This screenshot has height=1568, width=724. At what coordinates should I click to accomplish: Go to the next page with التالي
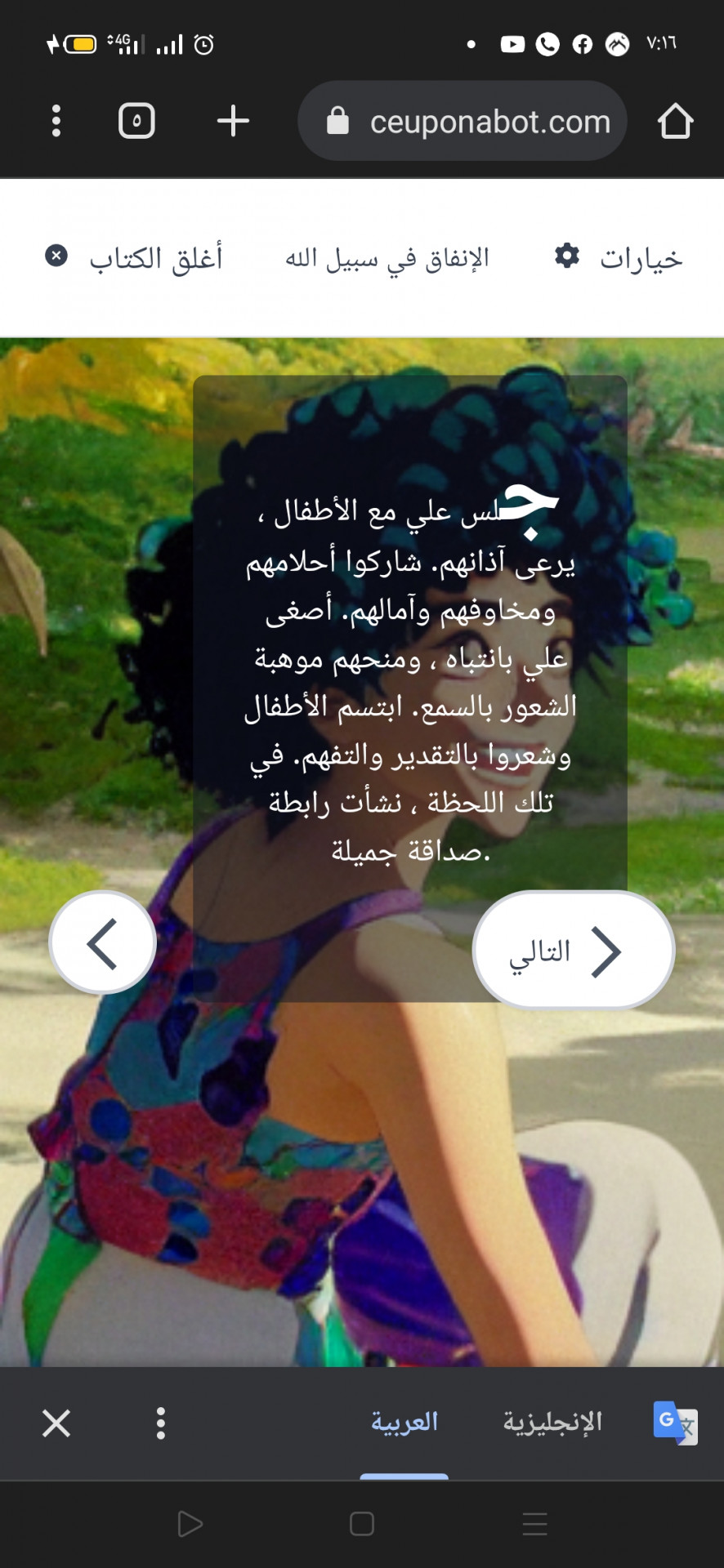pos(573,951)
